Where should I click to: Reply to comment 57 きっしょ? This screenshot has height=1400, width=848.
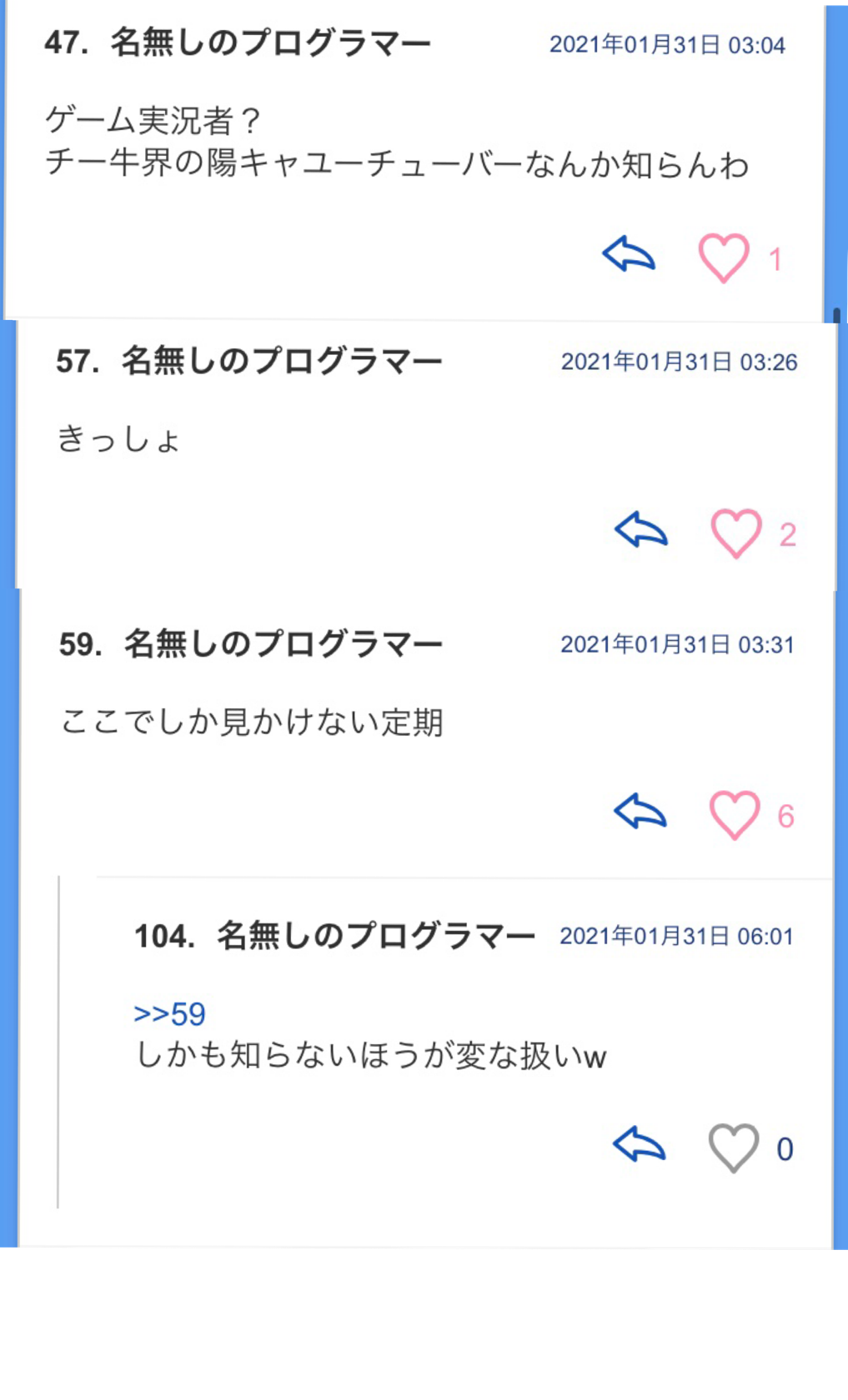pyautogui.click(x=640, y=529)
